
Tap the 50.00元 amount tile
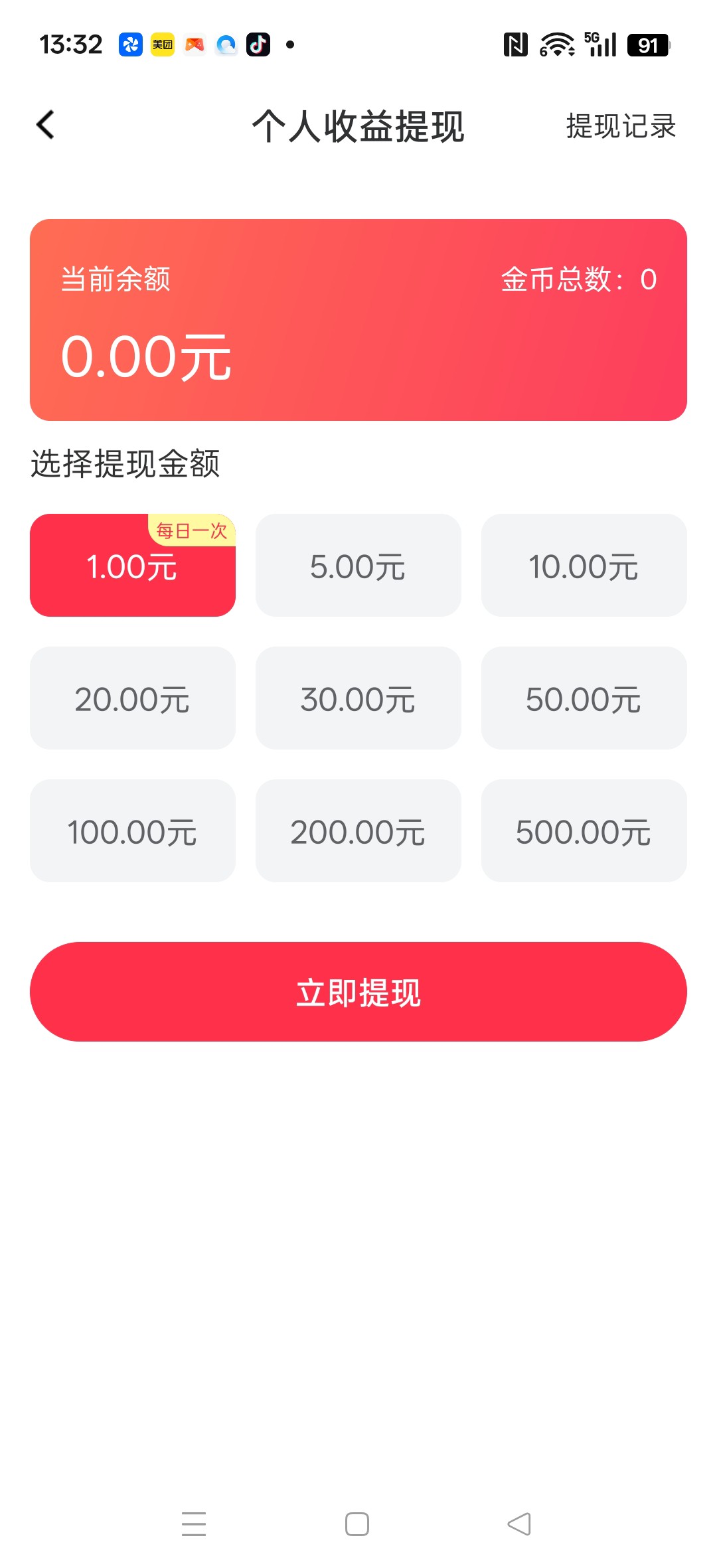pyautogui.click(x=584, y=698)
